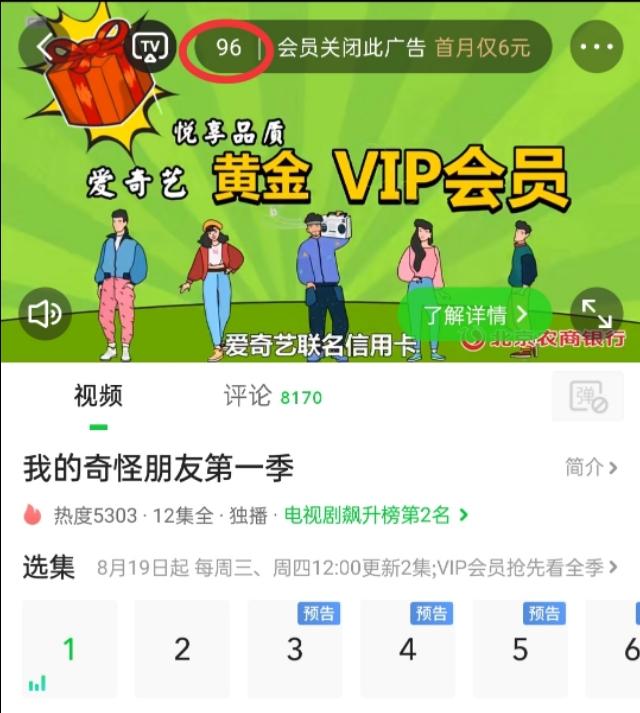The height and width of the screenshot is (713, 640).
Task: Select episode 3 preview
Action: coord(295,649)
